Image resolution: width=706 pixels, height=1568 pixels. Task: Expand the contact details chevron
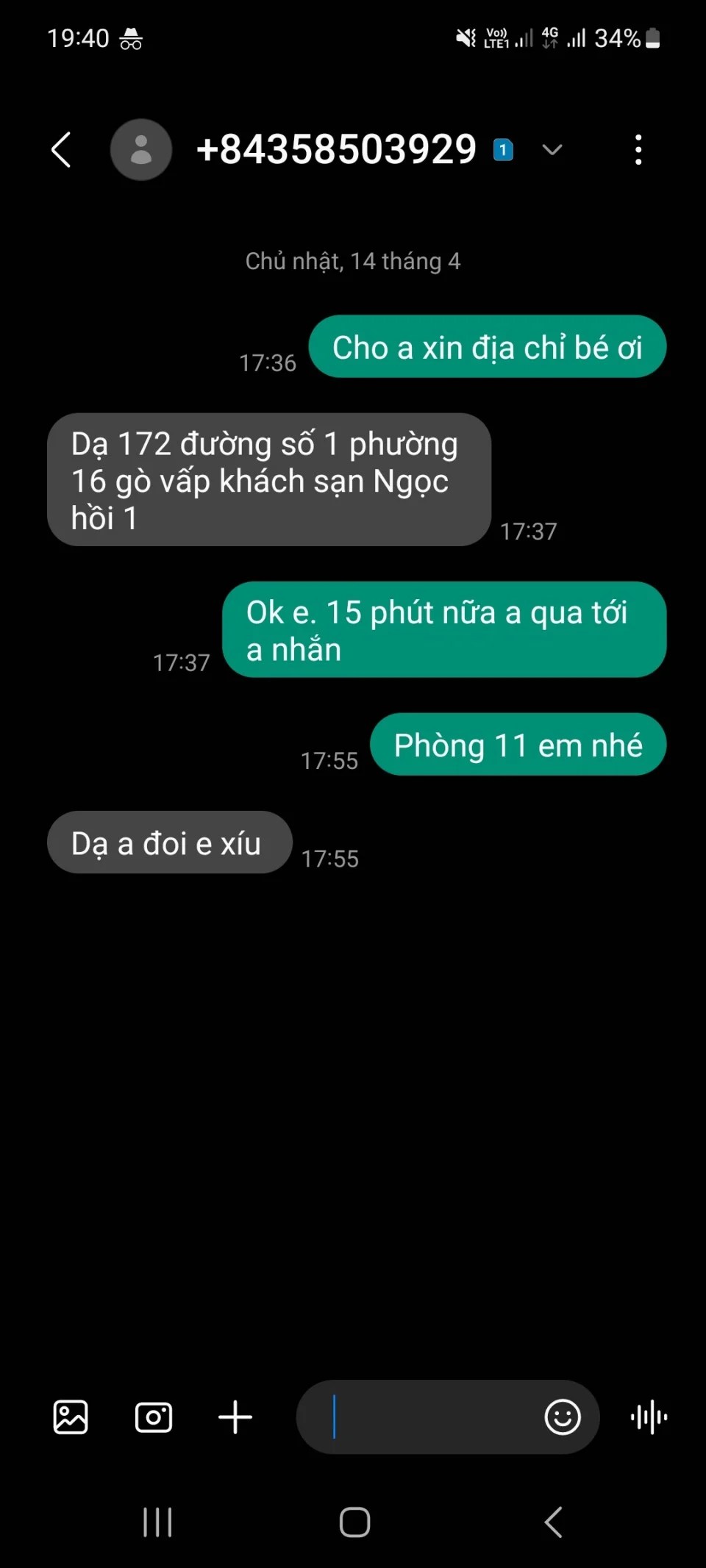(552, 150)
